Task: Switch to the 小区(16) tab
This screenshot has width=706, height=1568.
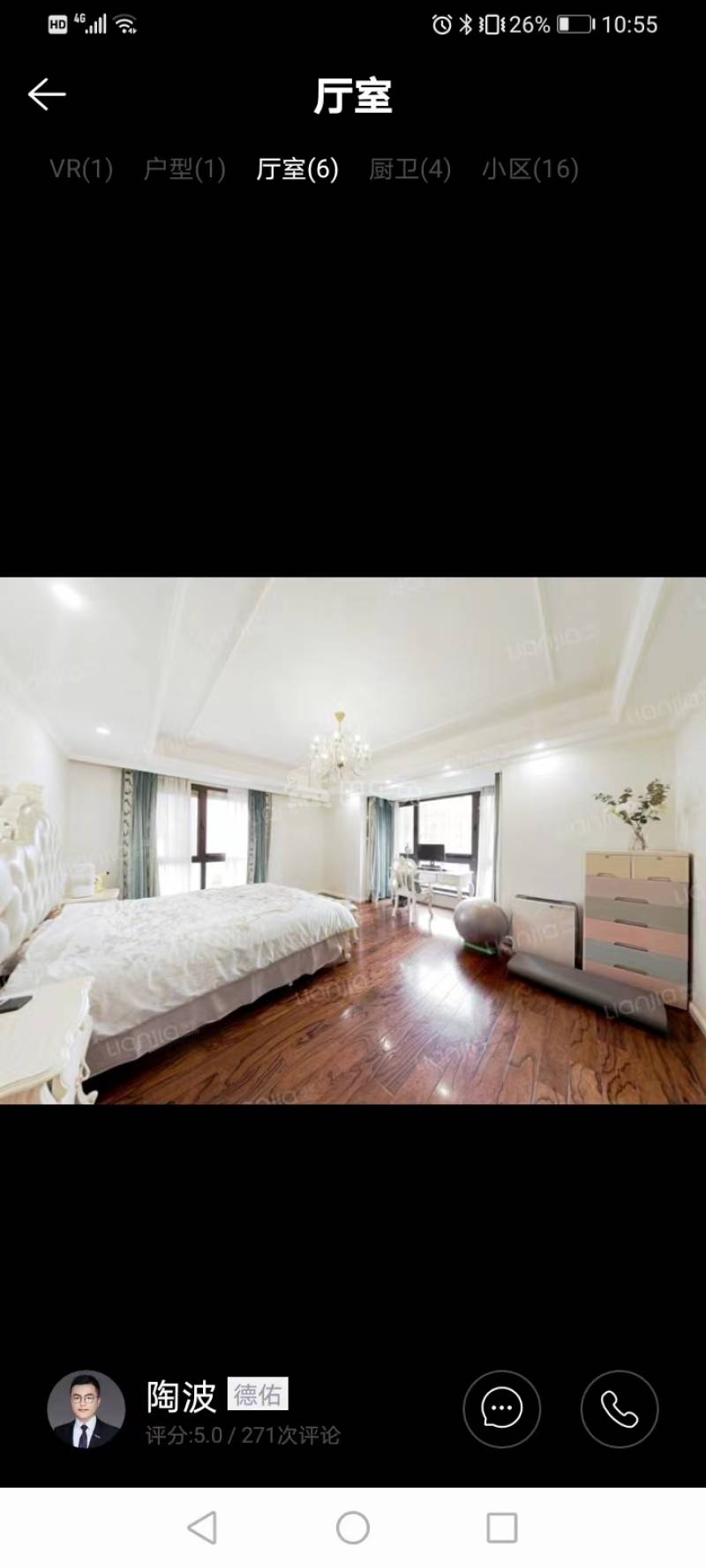Action: pyautogui.click(x=529, y=168)
